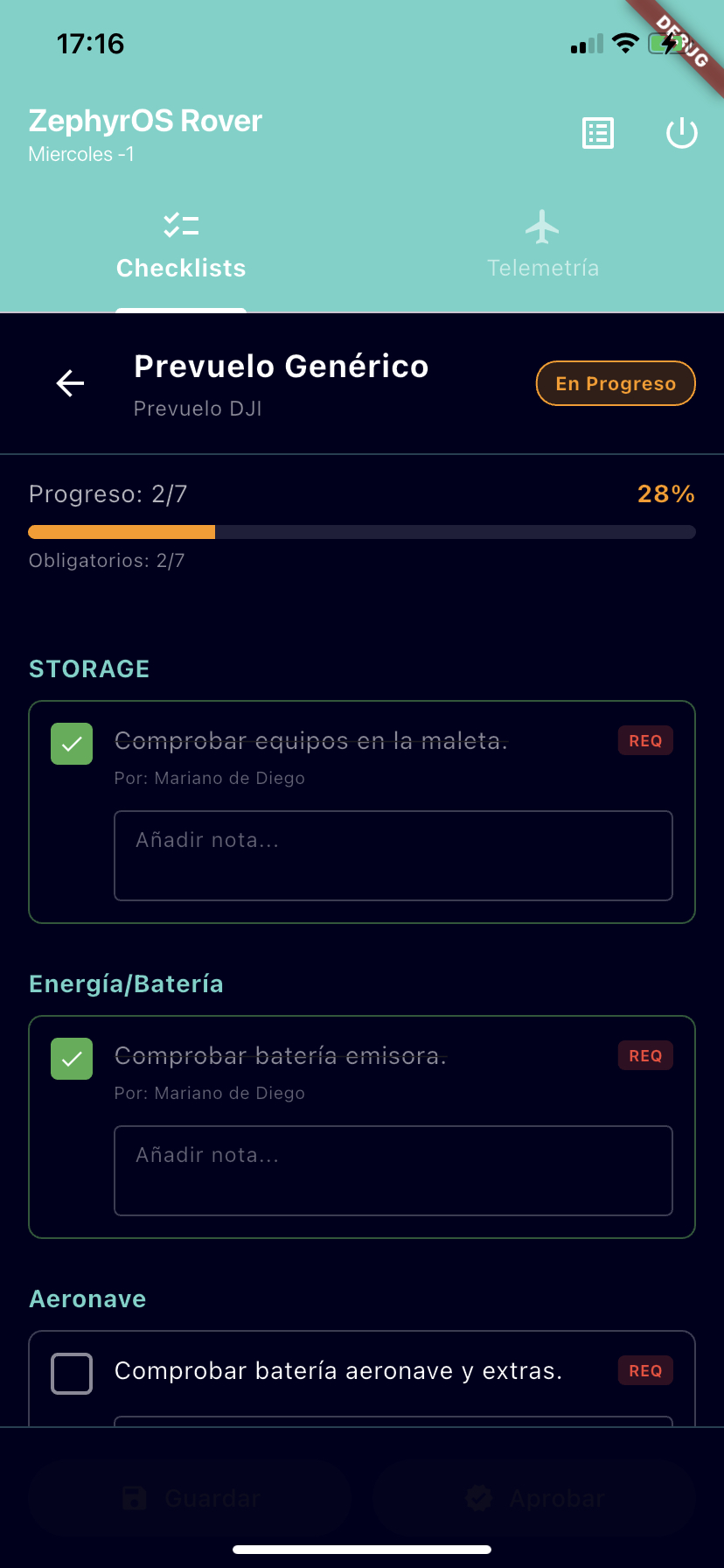Tap the 'Añadir nota...' field in STORAGE card

coord(393,855)
